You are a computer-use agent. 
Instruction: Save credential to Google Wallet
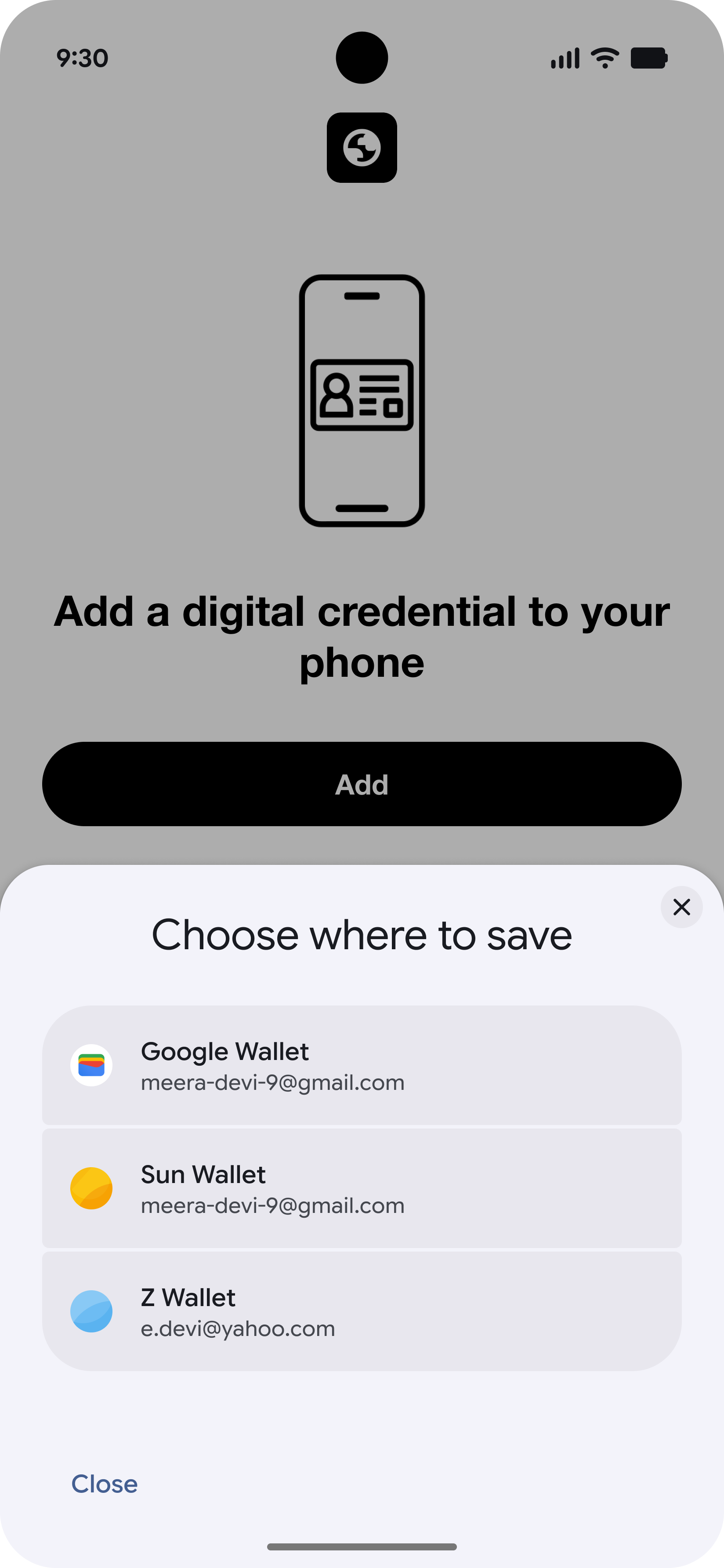point(362,1065)
